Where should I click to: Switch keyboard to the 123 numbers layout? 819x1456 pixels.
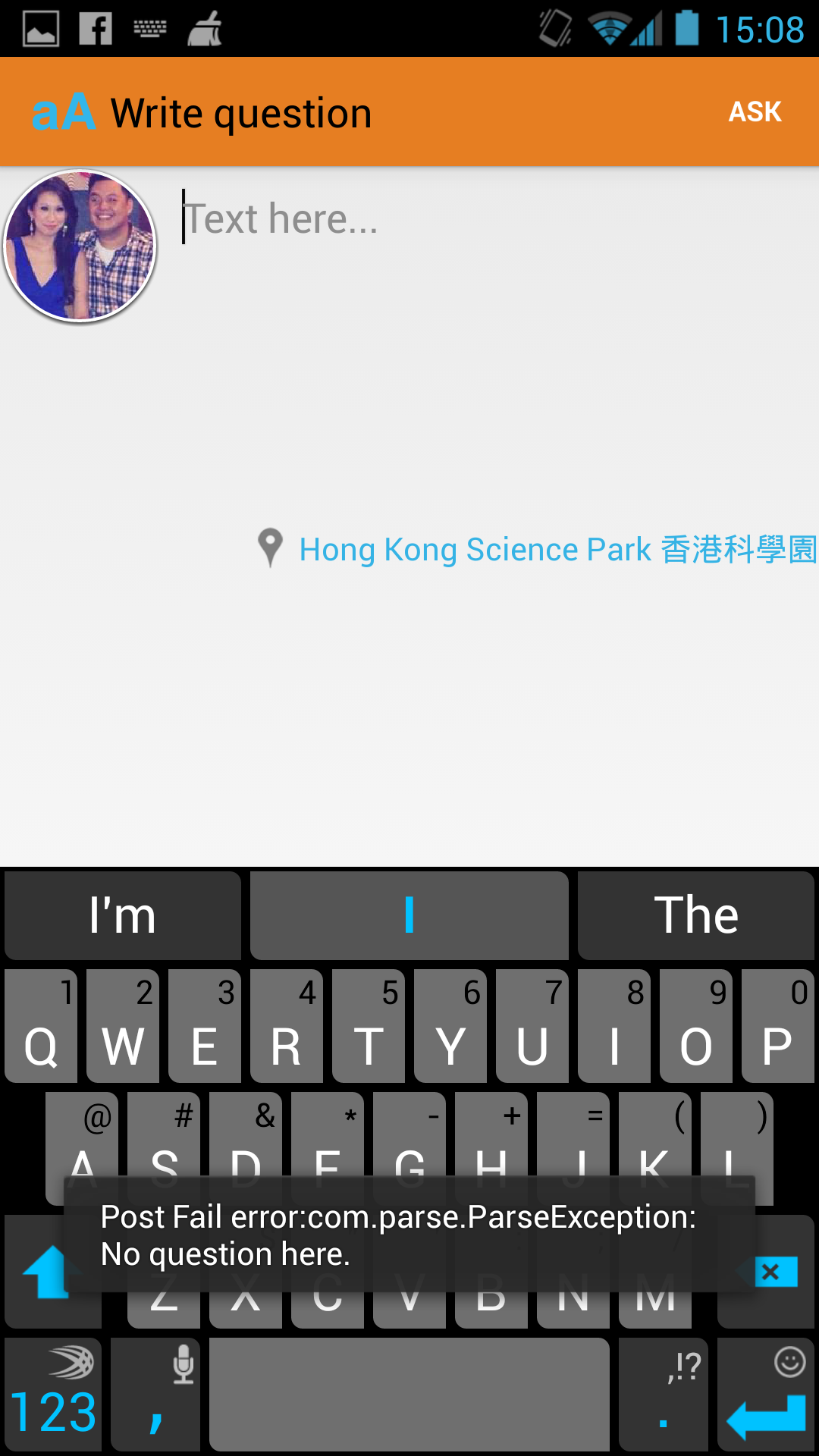(53, 1395)
